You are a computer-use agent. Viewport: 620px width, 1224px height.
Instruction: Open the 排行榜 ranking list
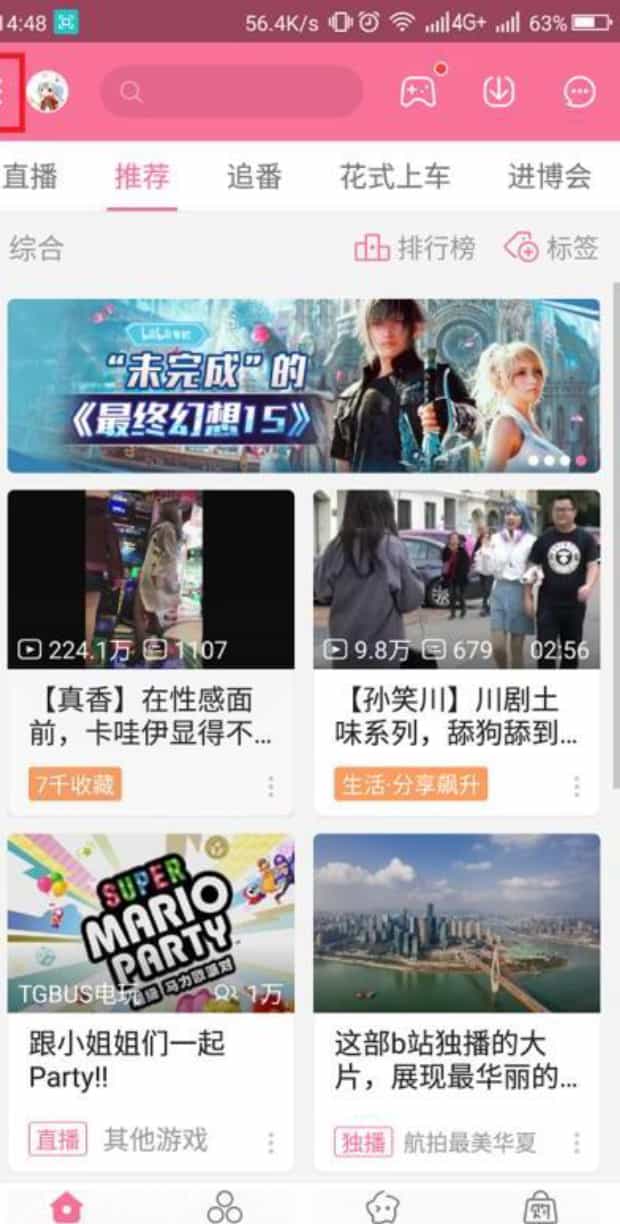click(415, 247)
